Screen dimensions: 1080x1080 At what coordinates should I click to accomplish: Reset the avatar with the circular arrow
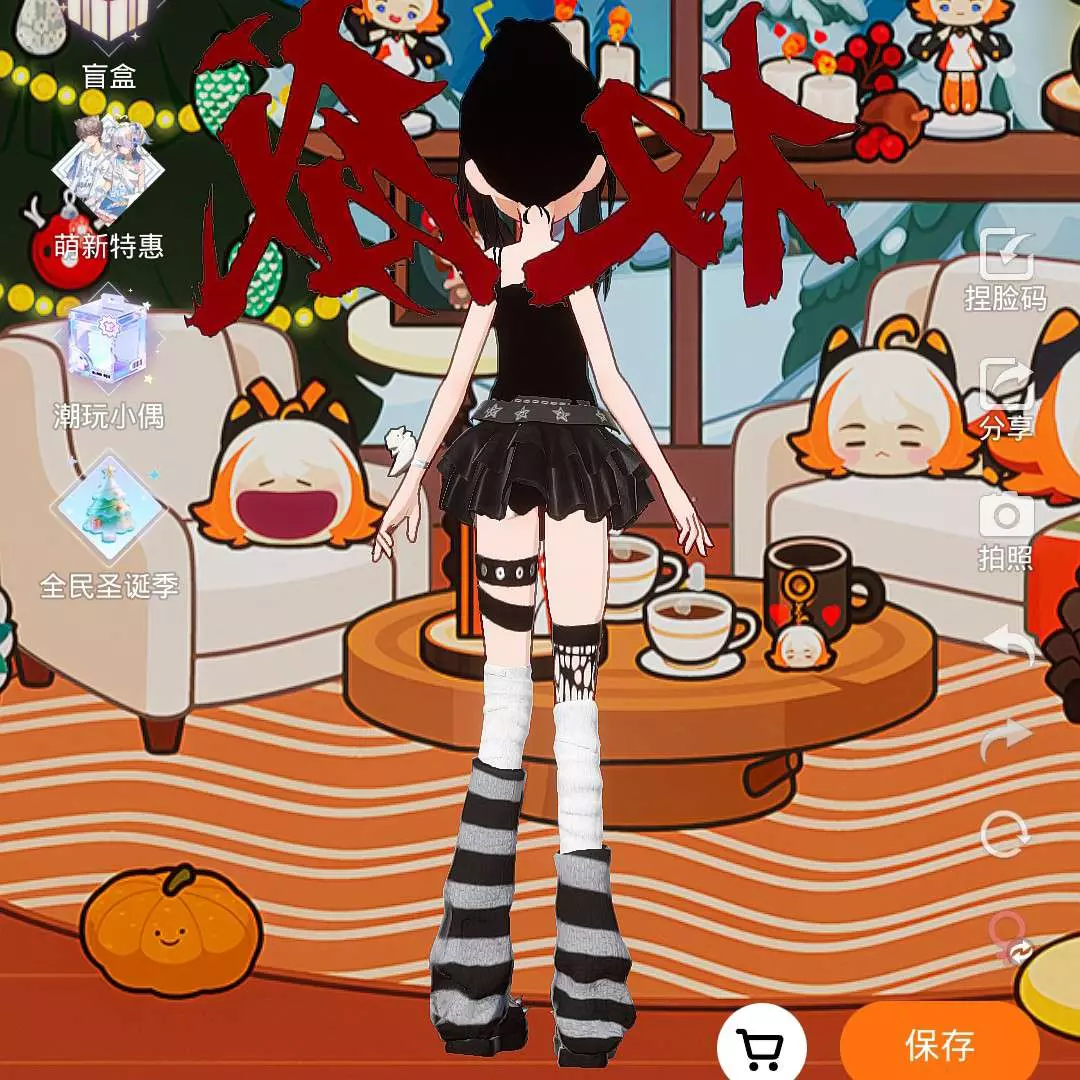pyautogui.click(x=1005, y=835)
